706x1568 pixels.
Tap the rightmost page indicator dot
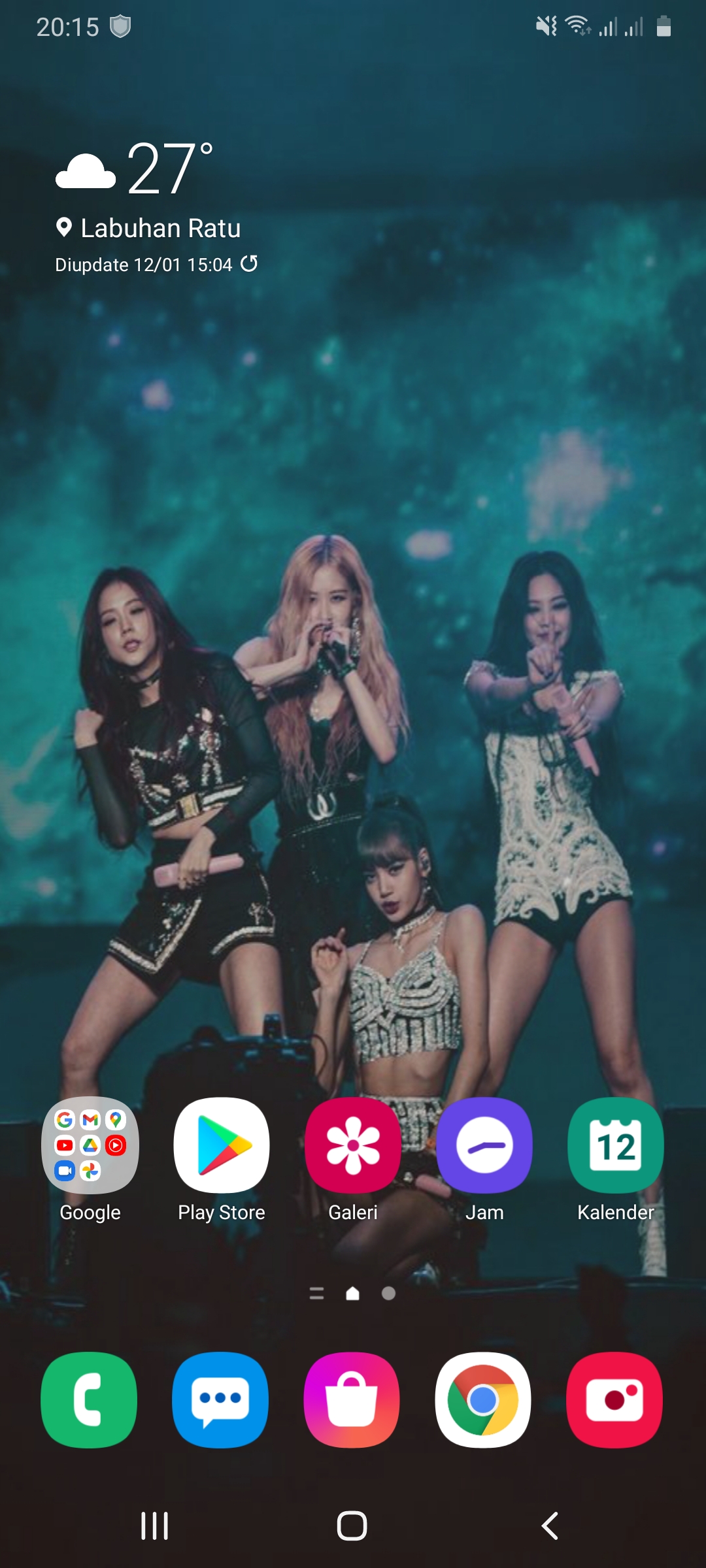388,1293
